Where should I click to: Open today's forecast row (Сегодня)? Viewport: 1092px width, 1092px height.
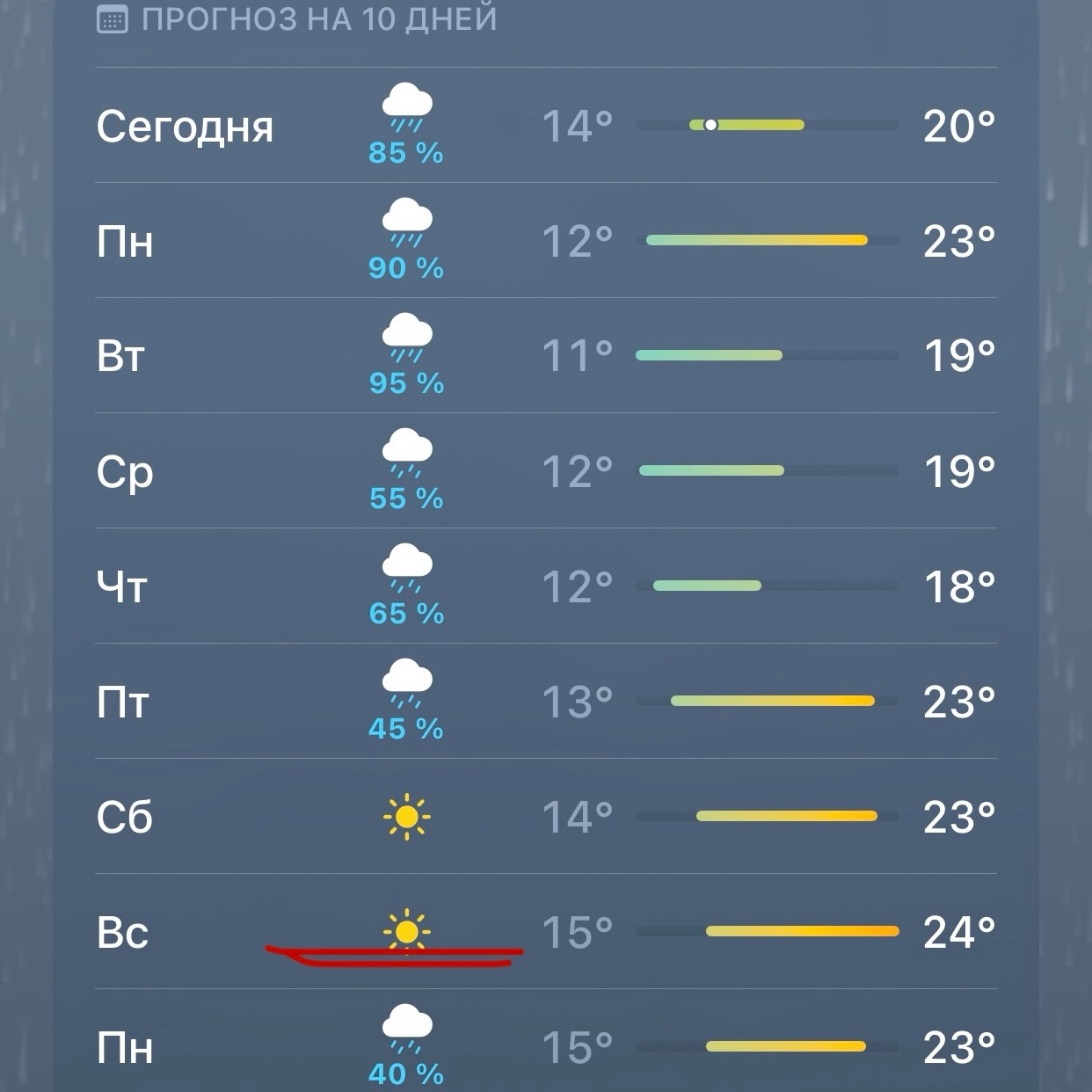[x=546, y=126]
